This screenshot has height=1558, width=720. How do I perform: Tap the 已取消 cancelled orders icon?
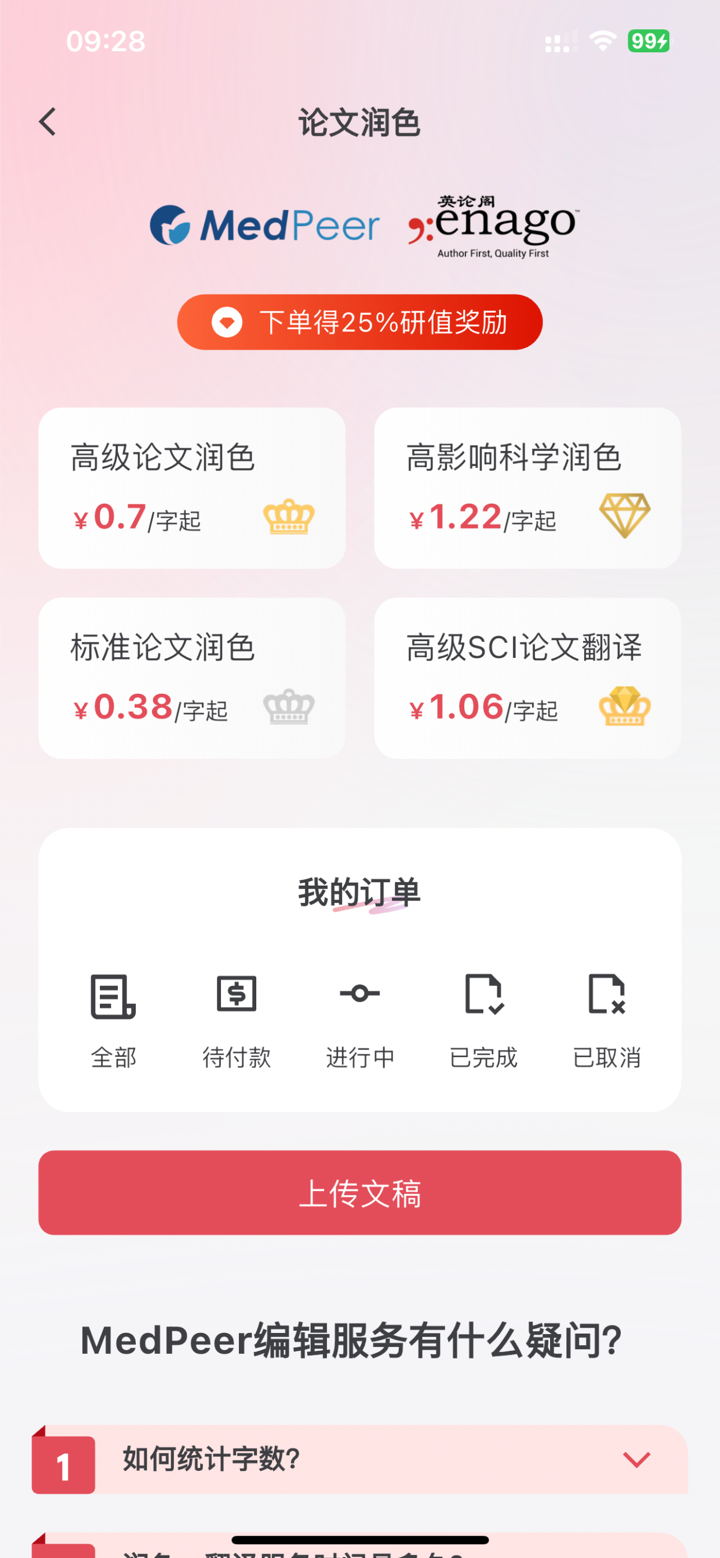coord(606,995)
